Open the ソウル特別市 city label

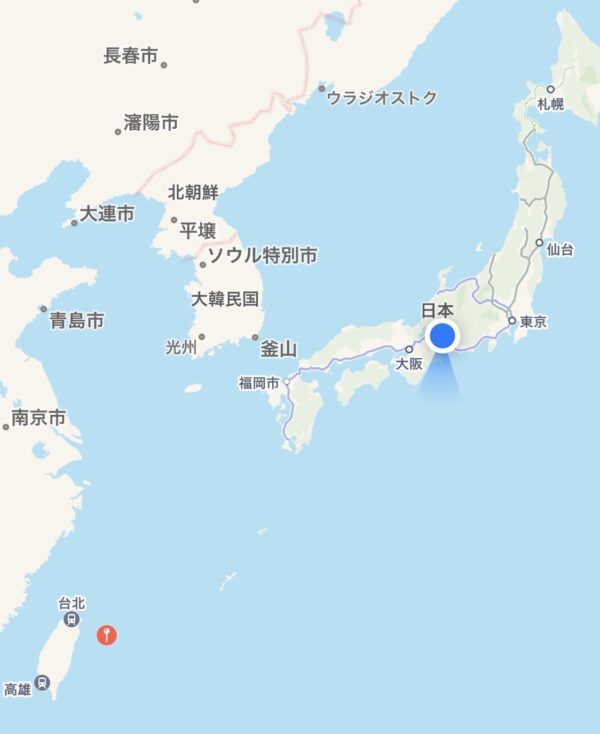click(262, 256)
